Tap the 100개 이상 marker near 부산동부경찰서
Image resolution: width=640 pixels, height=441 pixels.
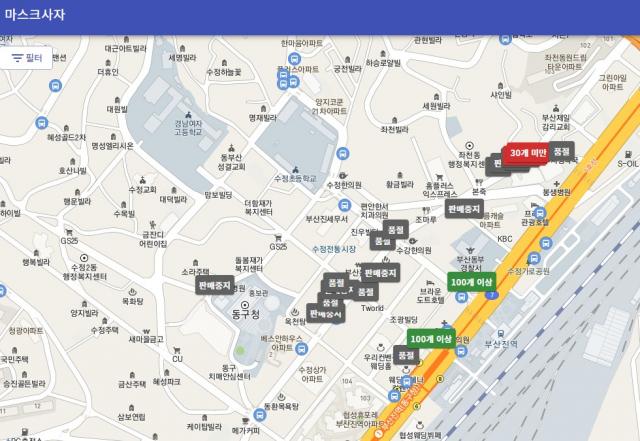pos(471,282)
